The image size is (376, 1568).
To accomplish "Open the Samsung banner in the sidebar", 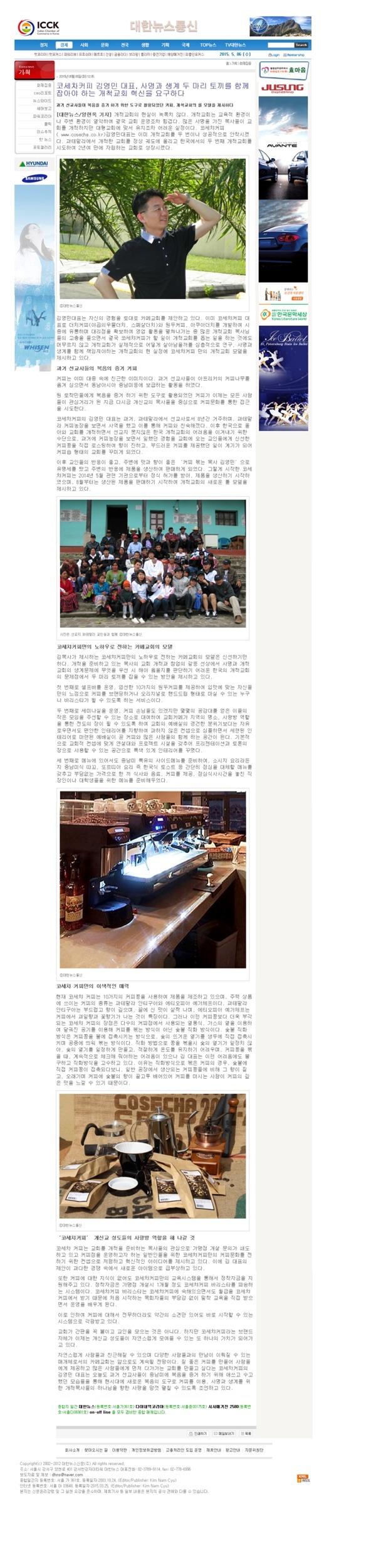I will tap(34, 179).
